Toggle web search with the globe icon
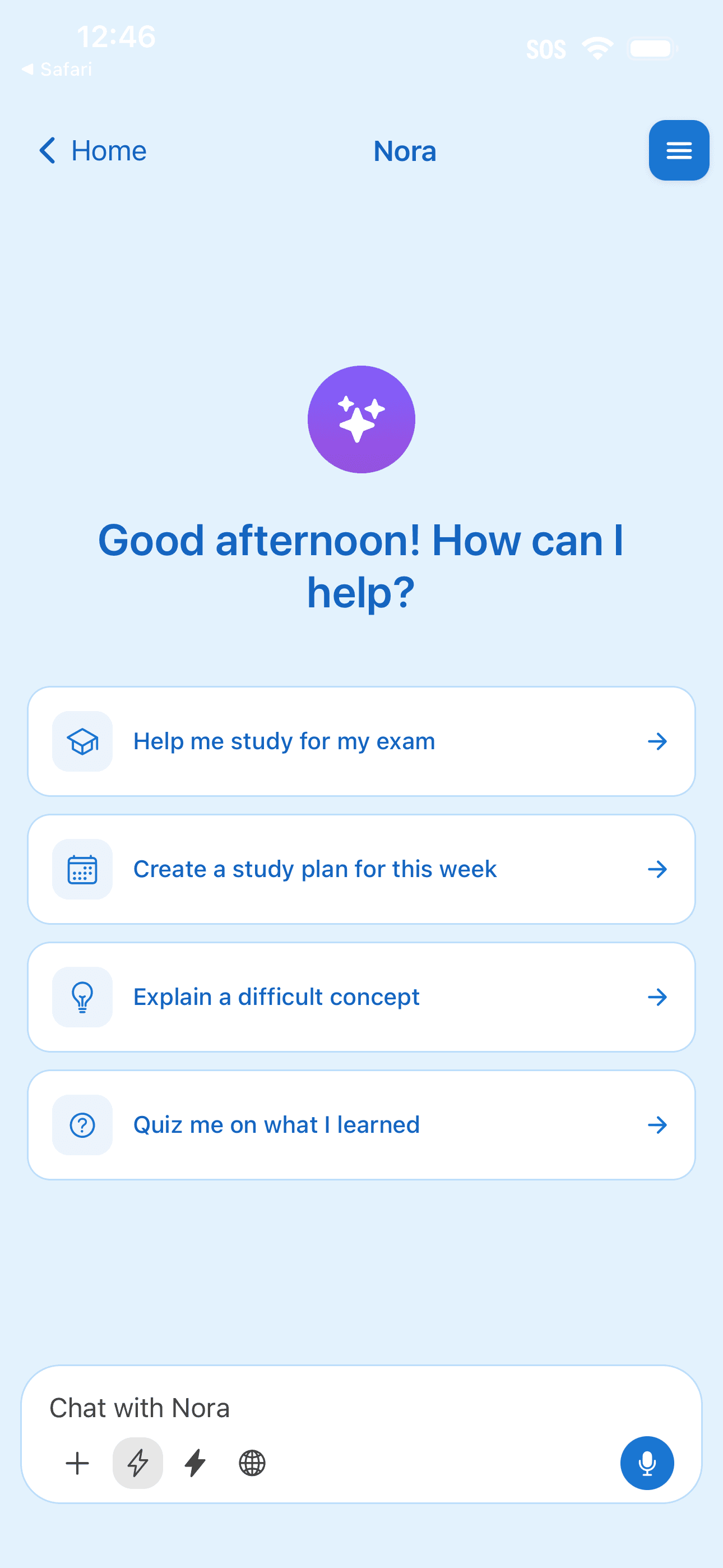The image size is (723, 1568). (253, 1463)
